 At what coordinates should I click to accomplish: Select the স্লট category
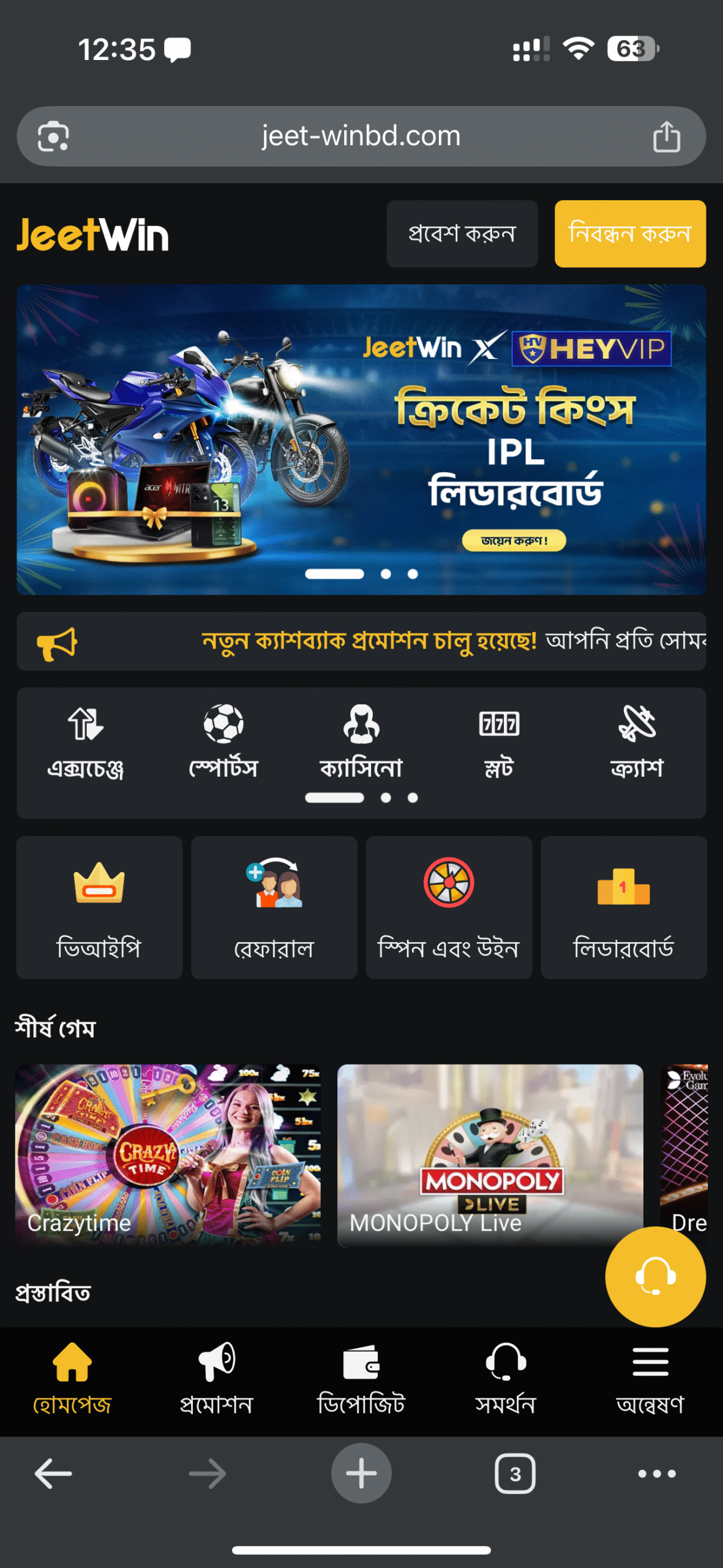(x=499, y=742)
